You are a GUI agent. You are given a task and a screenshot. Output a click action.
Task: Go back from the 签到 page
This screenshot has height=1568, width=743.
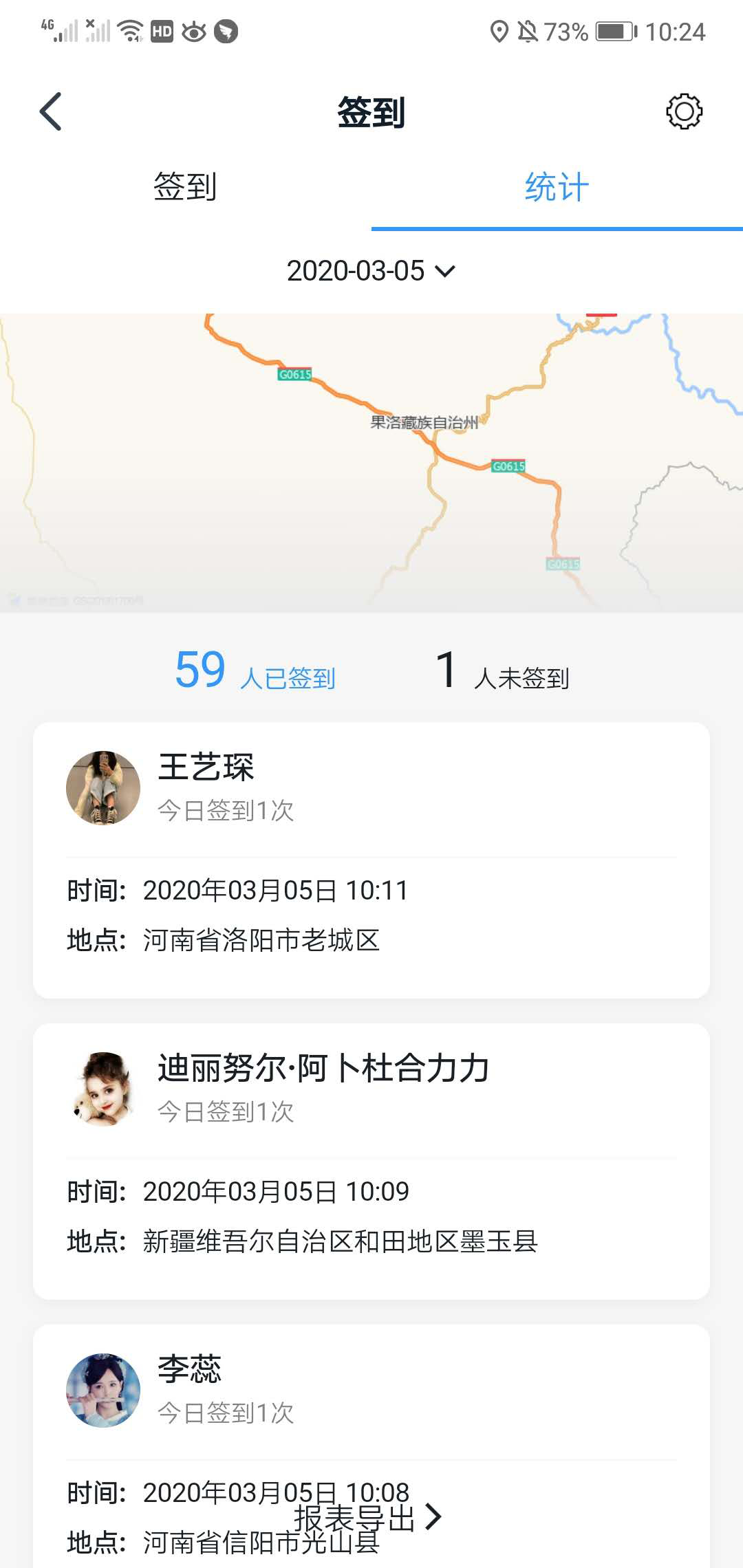tap(51, 111)
